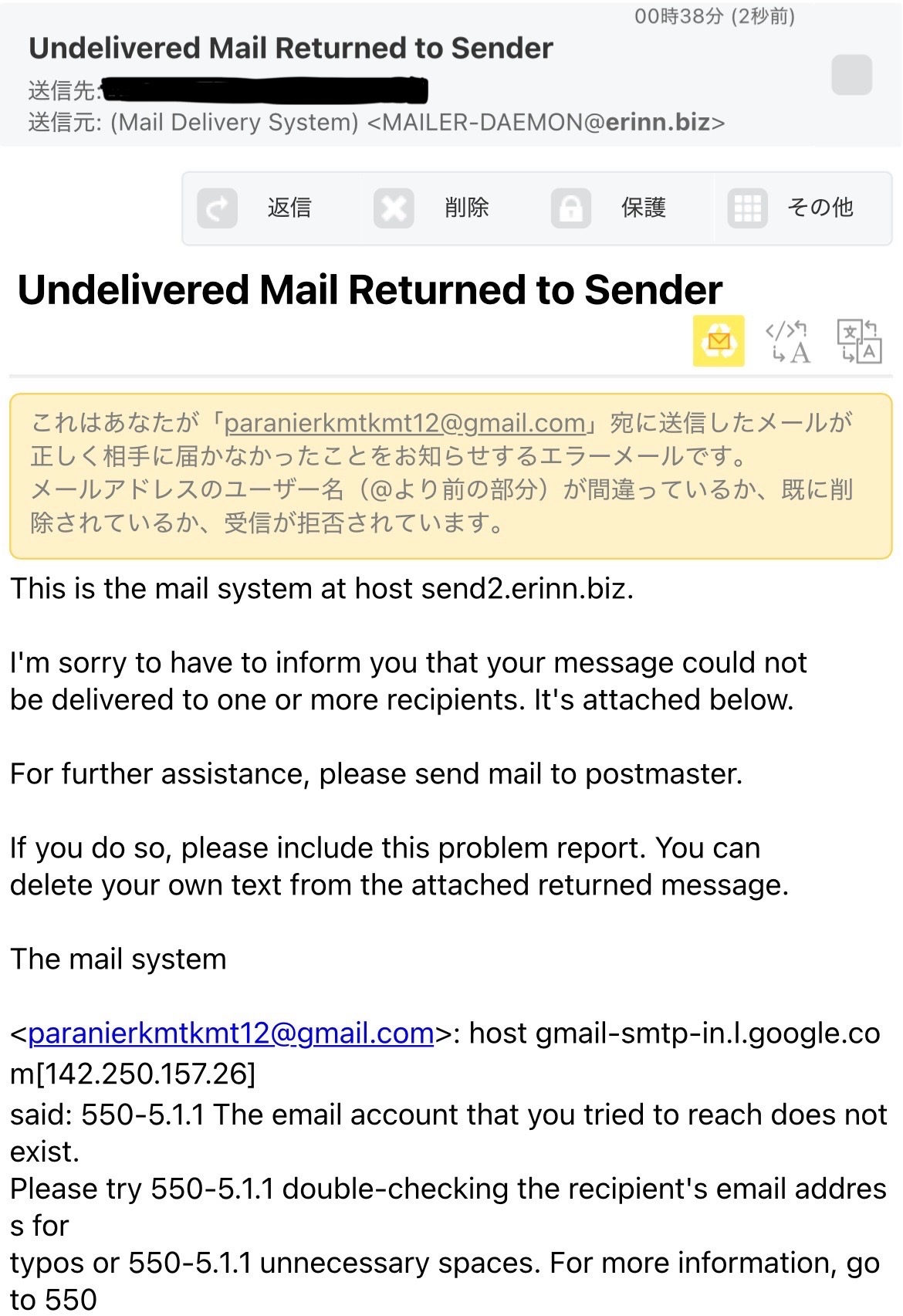The height and width of the screenshot is (1316, 903).
Task: Translate the message with the translate icon
Action: coord(859,341)
